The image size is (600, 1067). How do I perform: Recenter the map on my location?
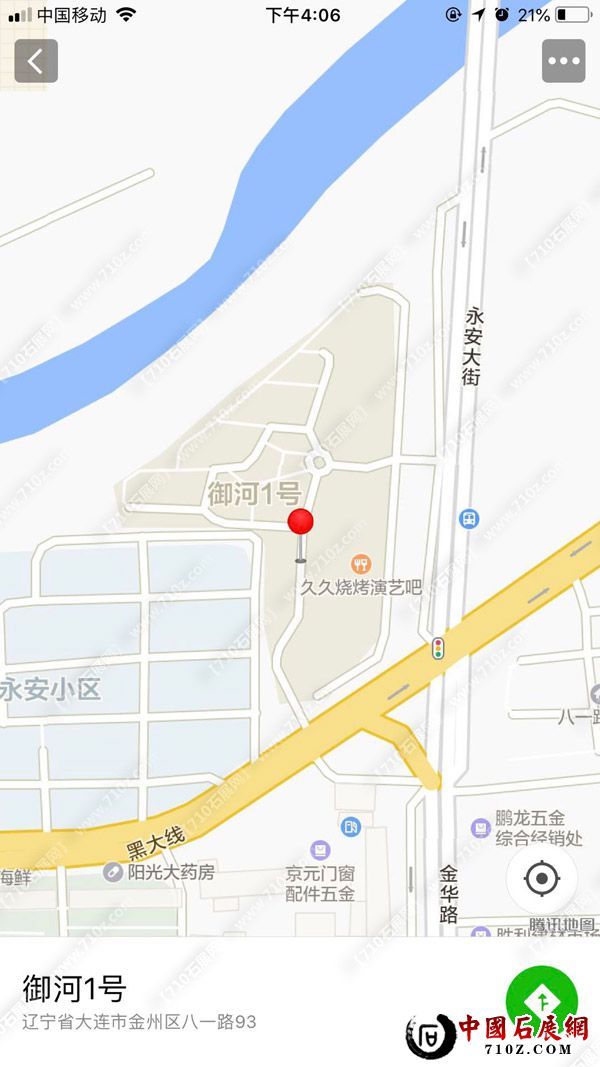pyautogui.click(x=541, y=879)
